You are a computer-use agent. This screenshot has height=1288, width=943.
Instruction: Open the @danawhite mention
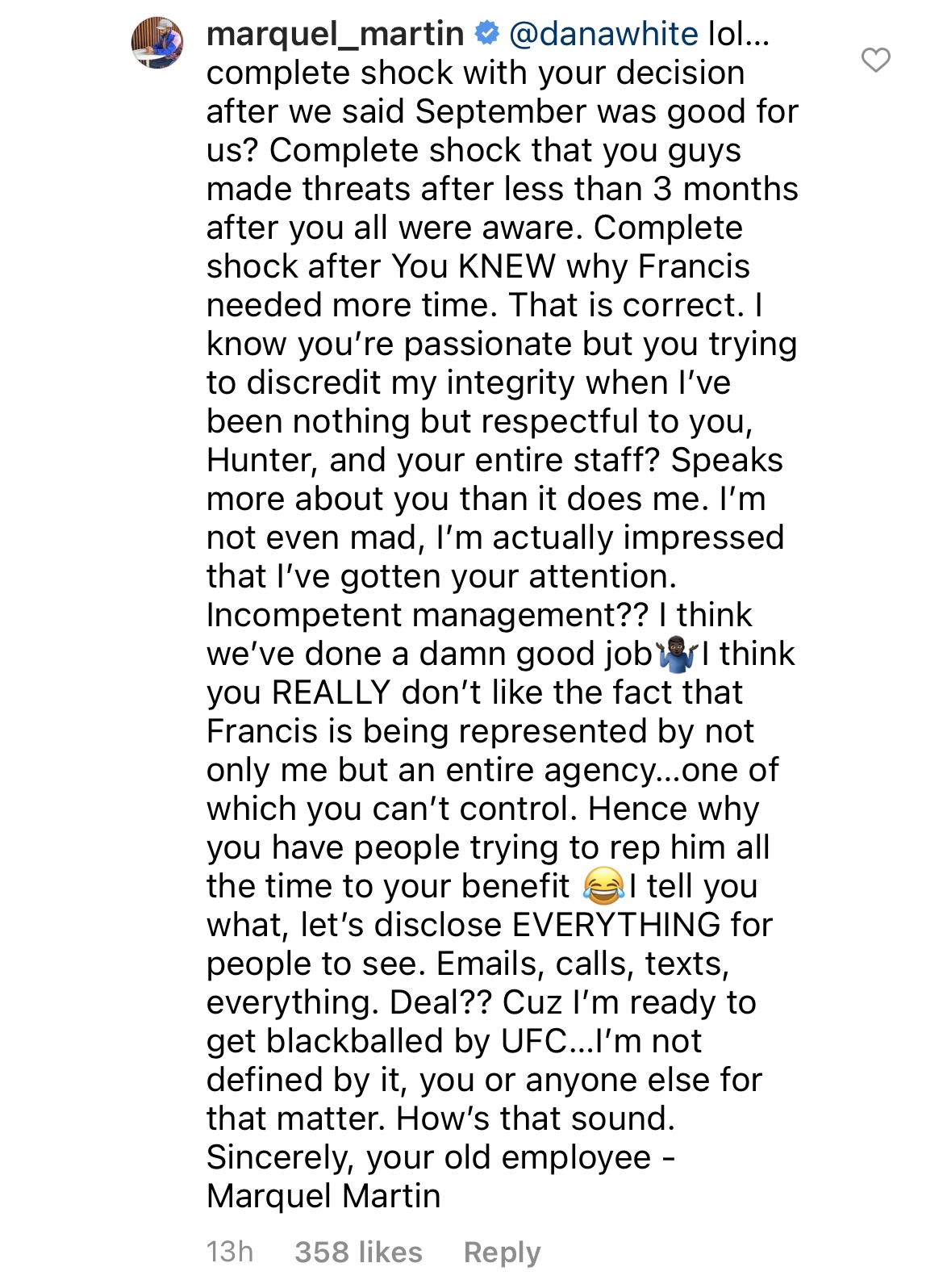(x=603, y=34)
